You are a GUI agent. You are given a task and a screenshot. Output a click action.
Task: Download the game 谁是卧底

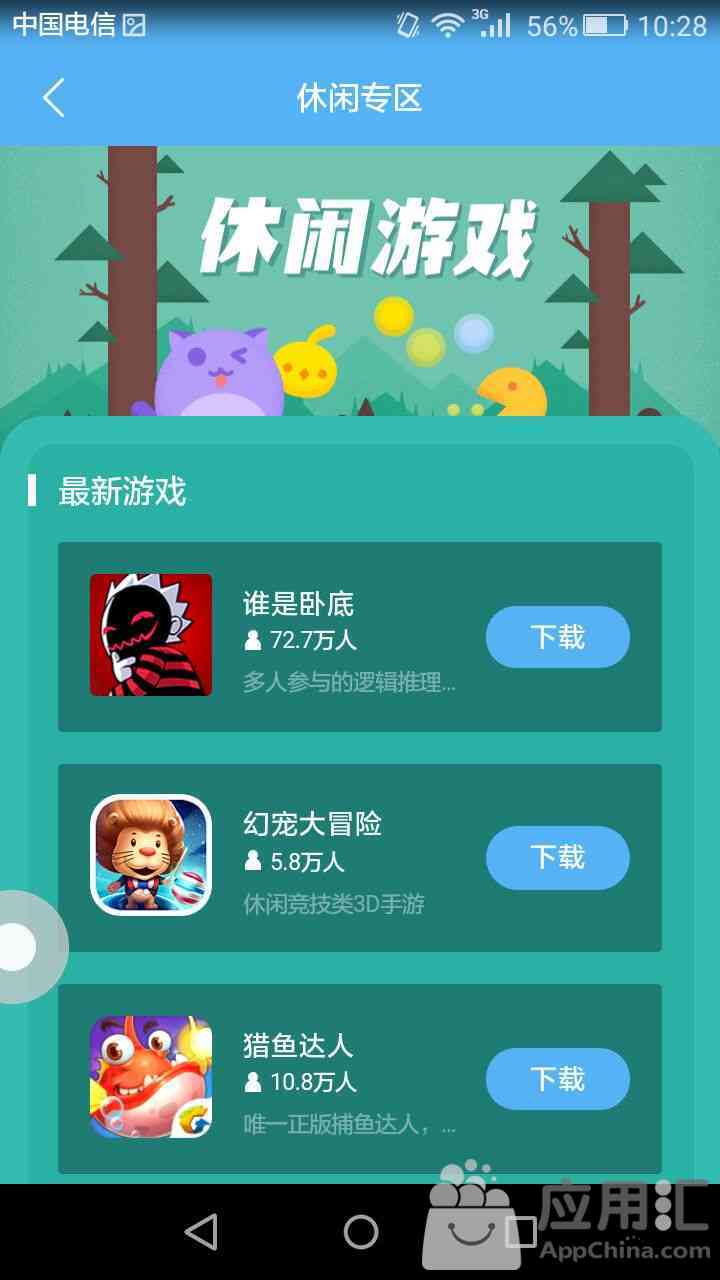[557, 637]
